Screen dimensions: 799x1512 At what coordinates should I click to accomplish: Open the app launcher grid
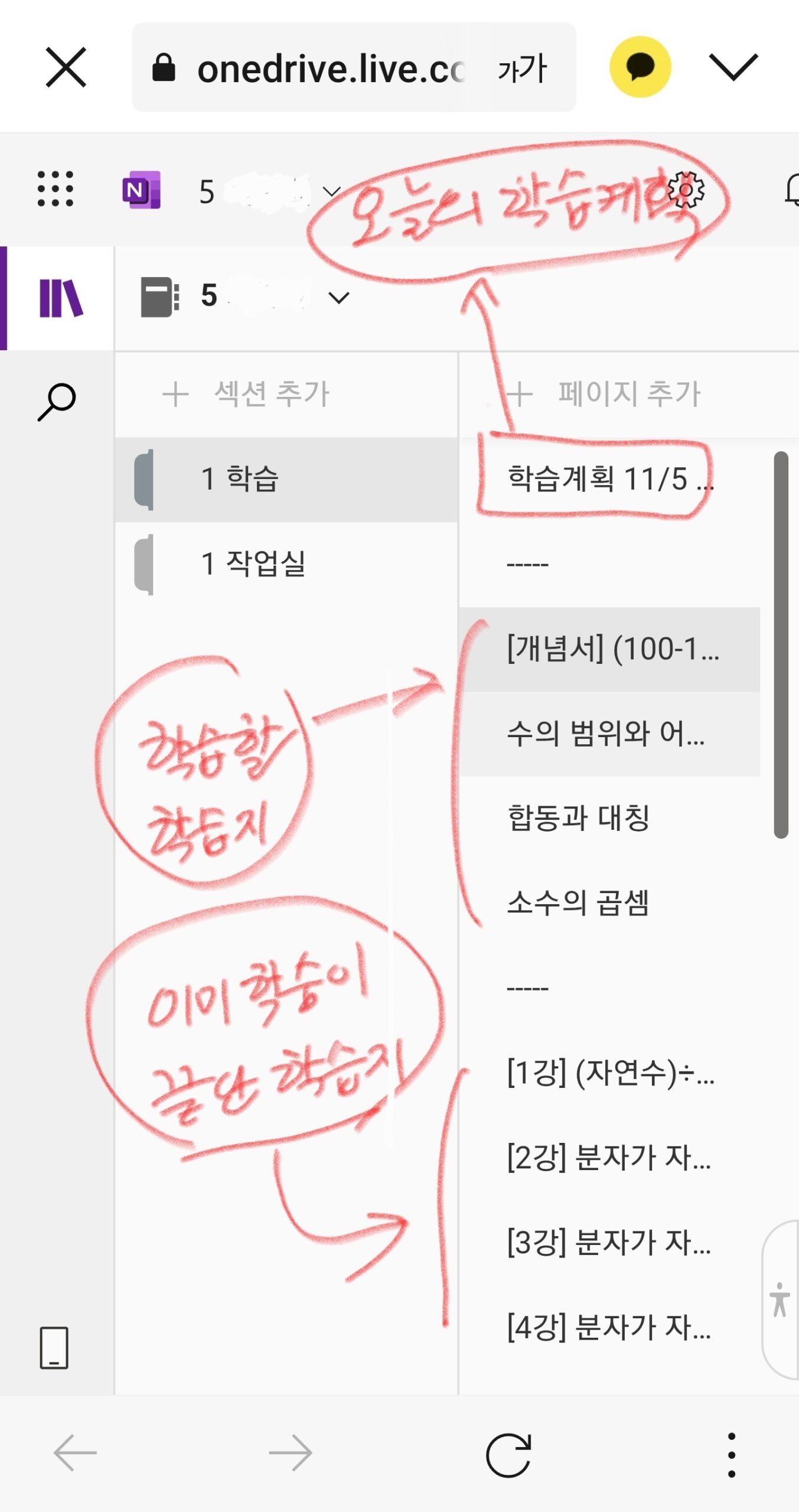(x=56, y=189)
